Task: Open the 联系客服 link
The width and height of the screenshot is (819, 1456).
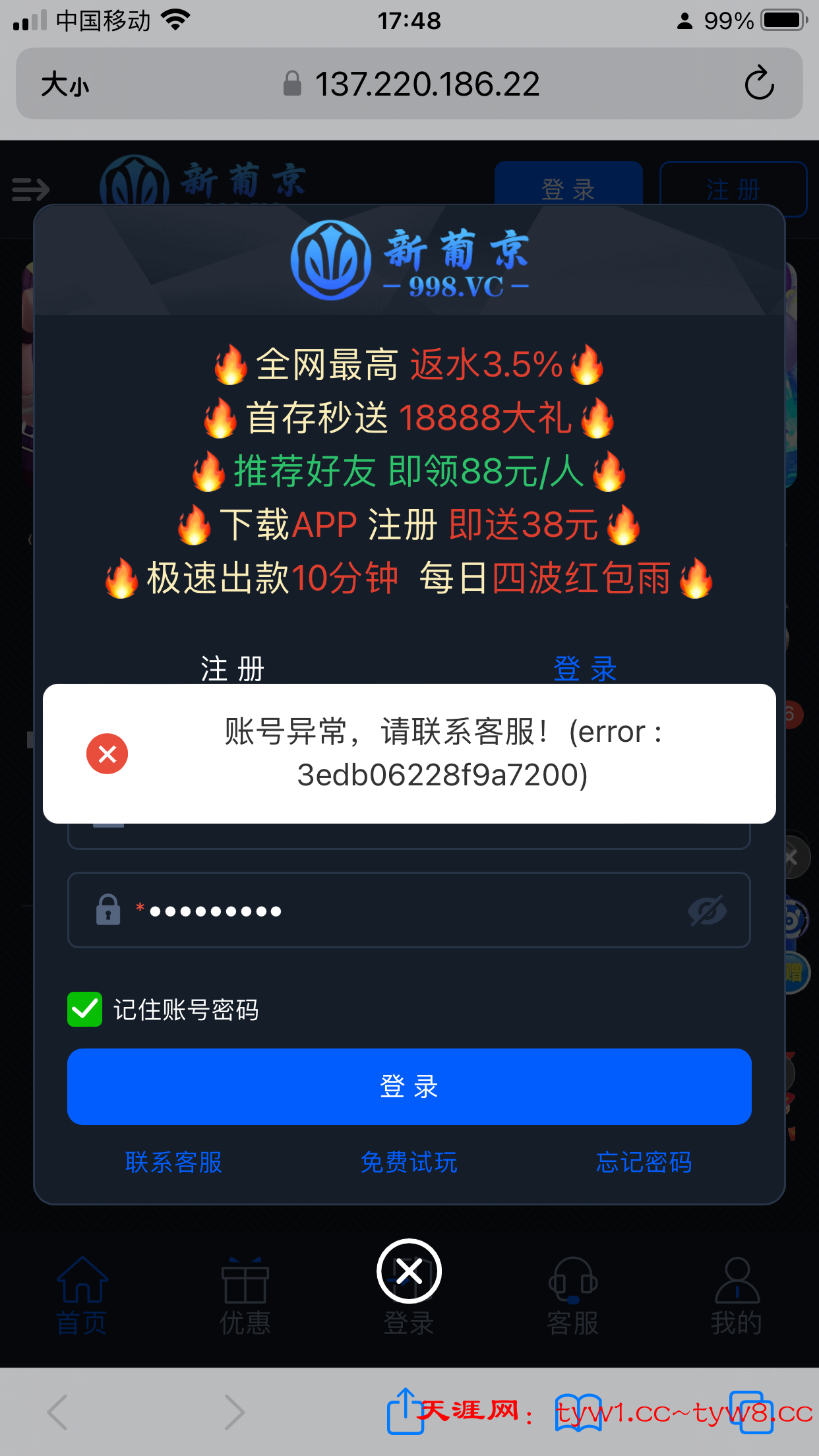Action: click(174, 1163)
